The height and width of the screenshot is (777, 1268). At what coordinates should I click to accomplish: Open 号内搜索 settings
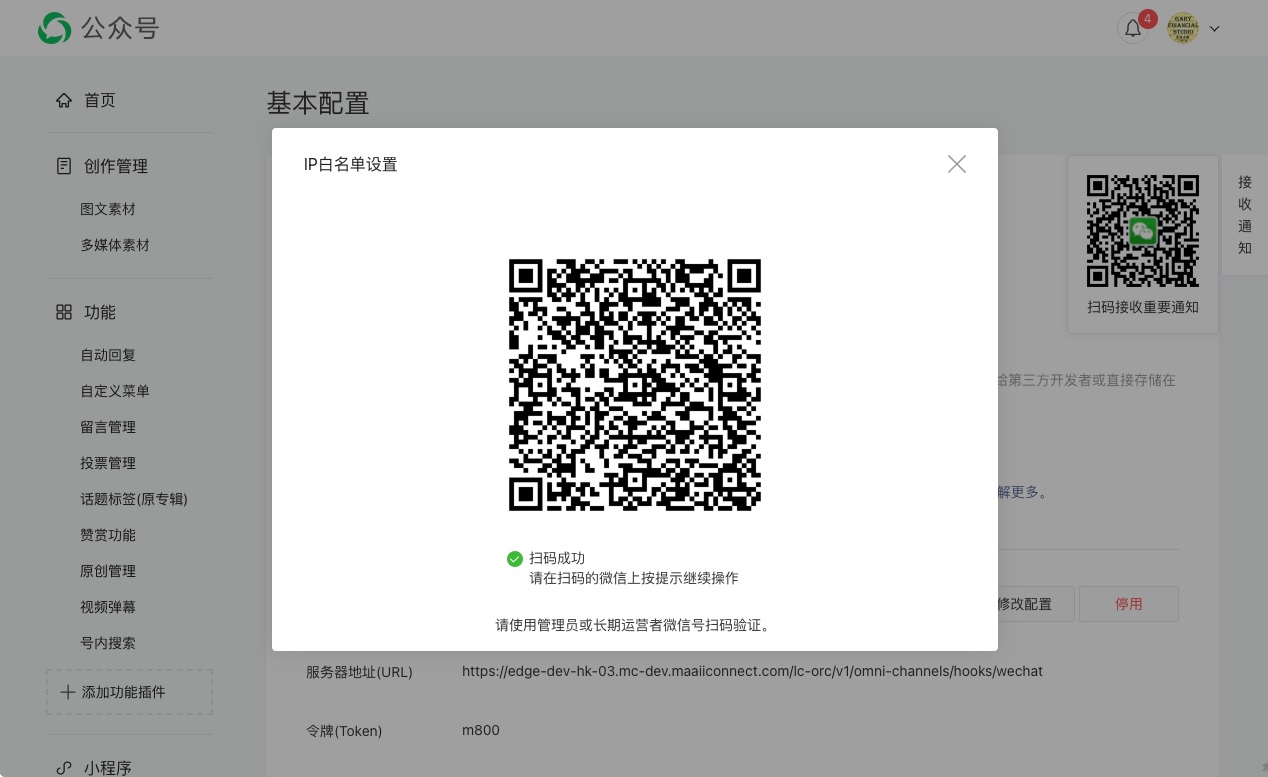(x=108, y=643)
